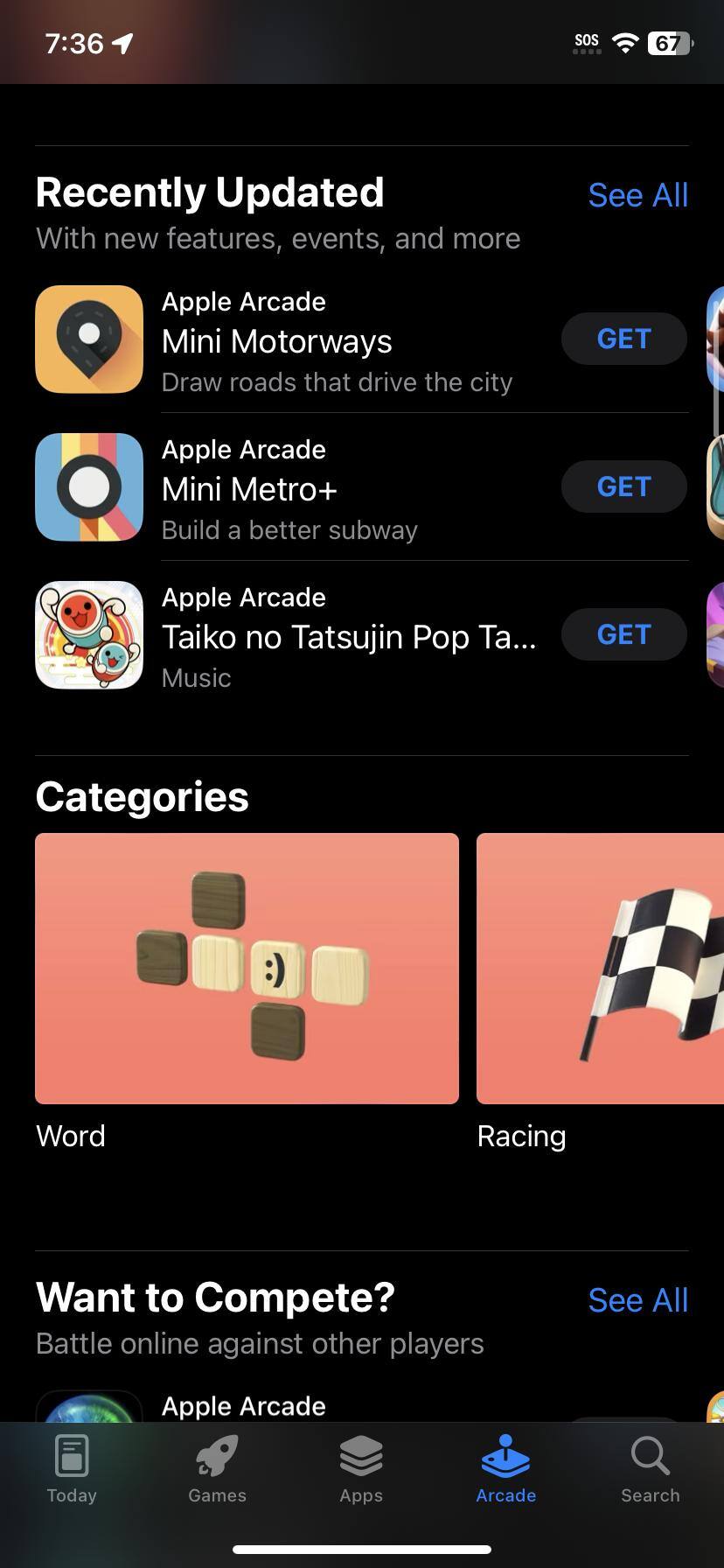Viewport: 724px width, 1568px height.
Task: Get the Mini Metro+ game
Action: 623,486
